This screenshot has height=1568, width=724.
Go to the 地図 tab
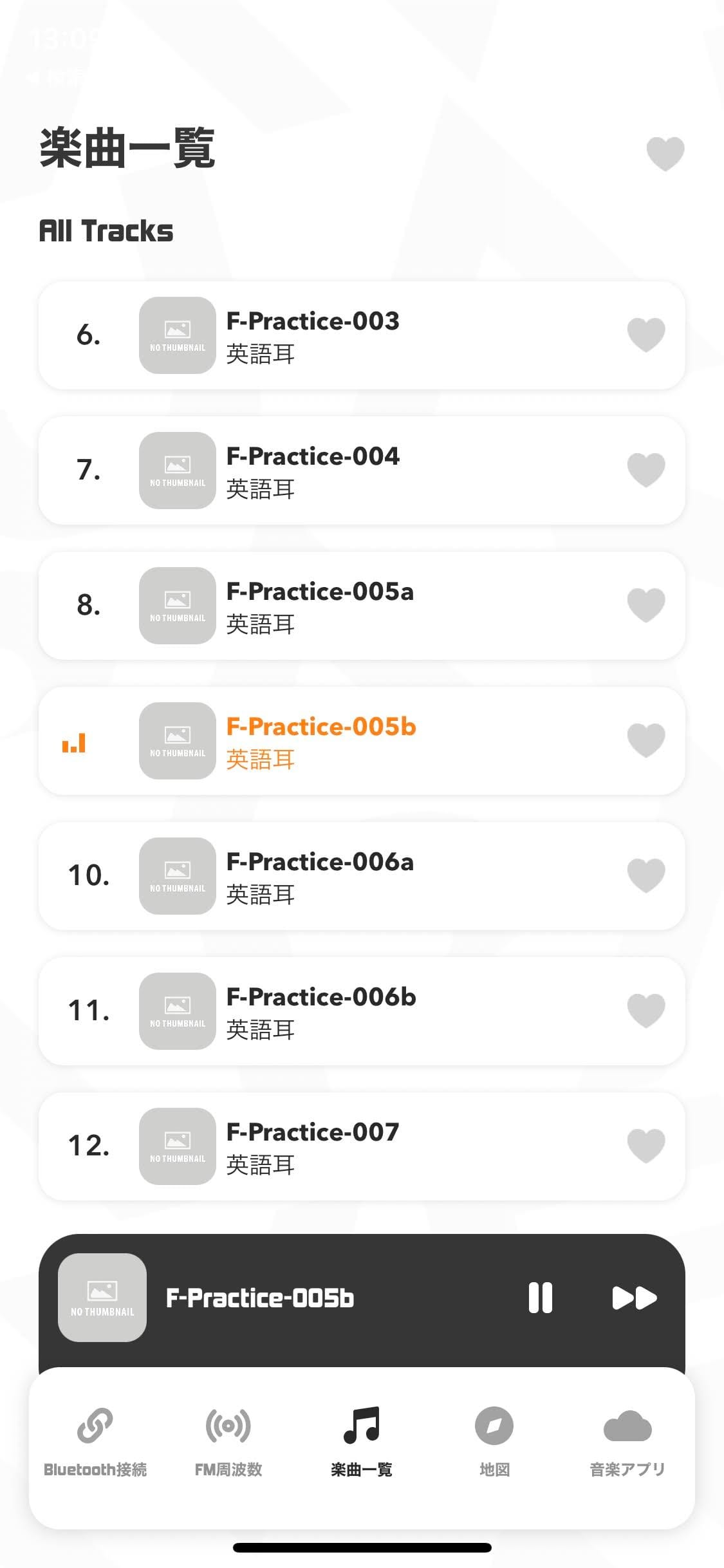[494, 1441]
